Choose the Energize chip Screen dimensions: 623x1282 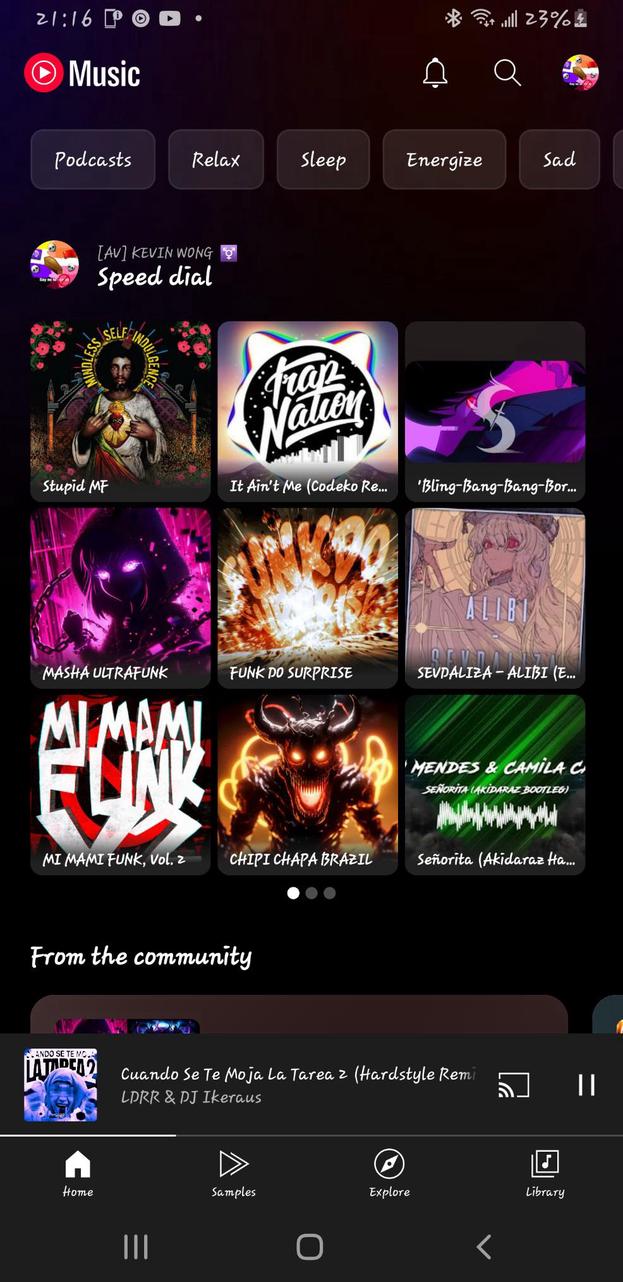click(444, 160)
